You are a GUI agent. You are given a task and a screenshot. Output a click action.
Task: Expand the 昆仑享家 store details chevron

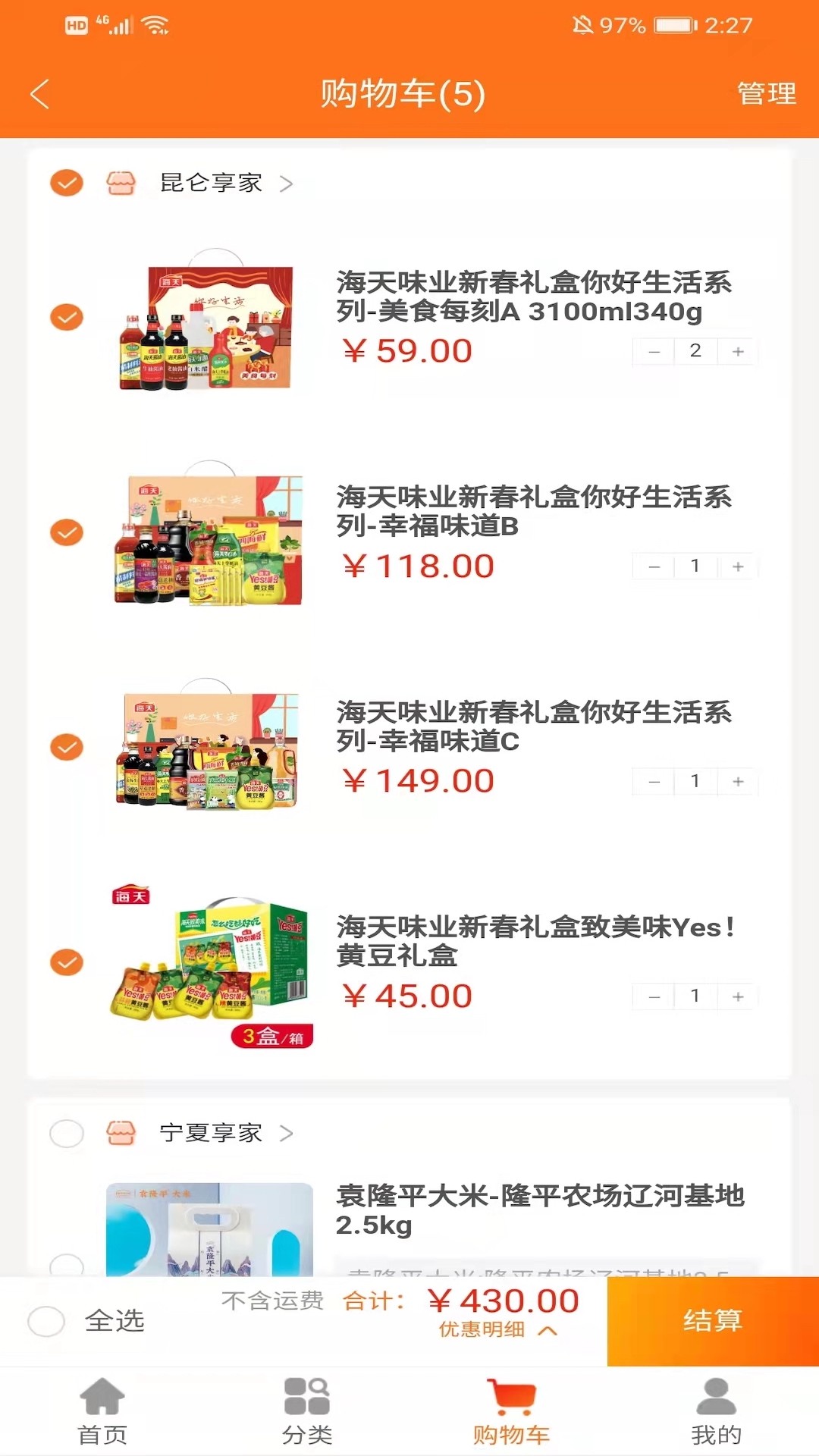(x=287, y=182)
